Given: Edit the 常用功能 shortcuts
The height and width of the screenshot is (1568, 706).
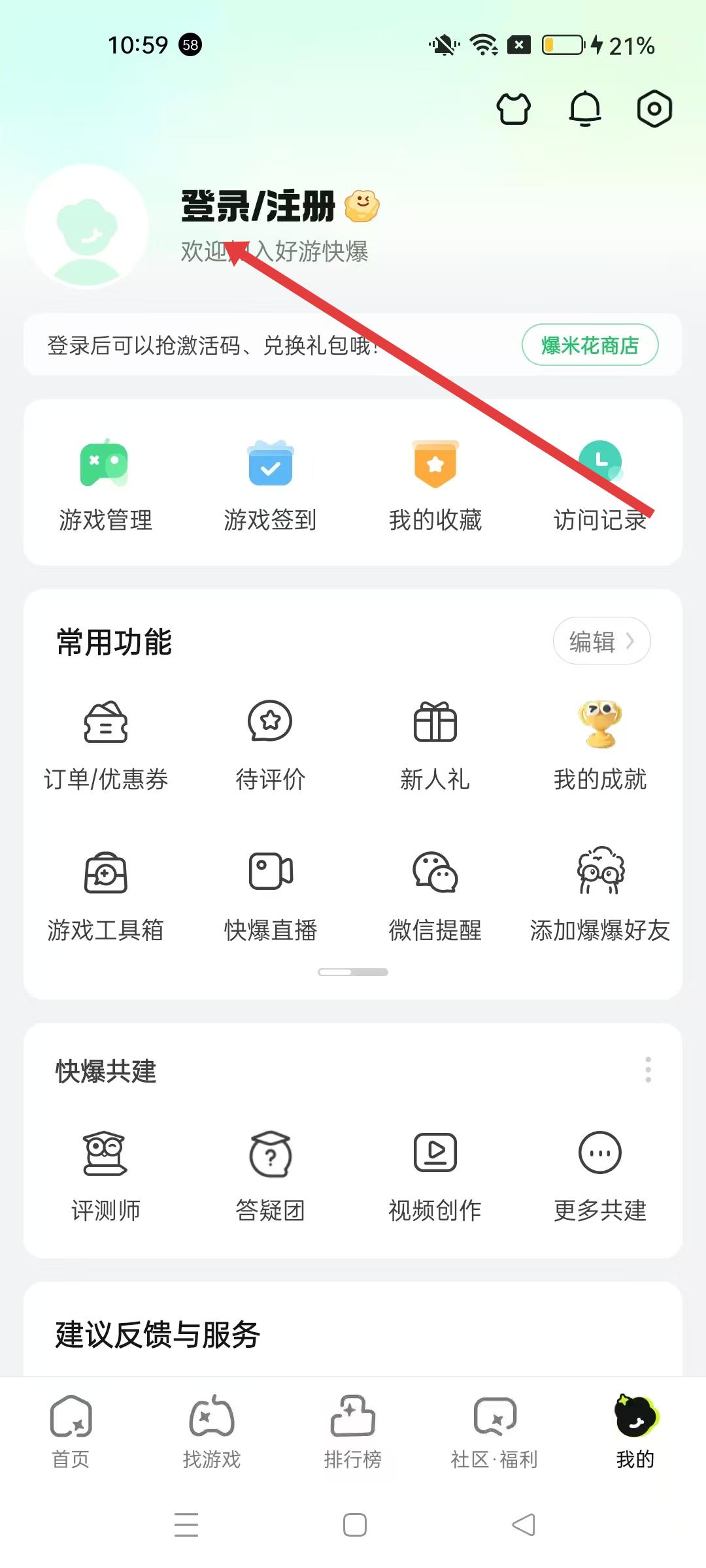Looking at the screenshot, I should click(601, 641).
